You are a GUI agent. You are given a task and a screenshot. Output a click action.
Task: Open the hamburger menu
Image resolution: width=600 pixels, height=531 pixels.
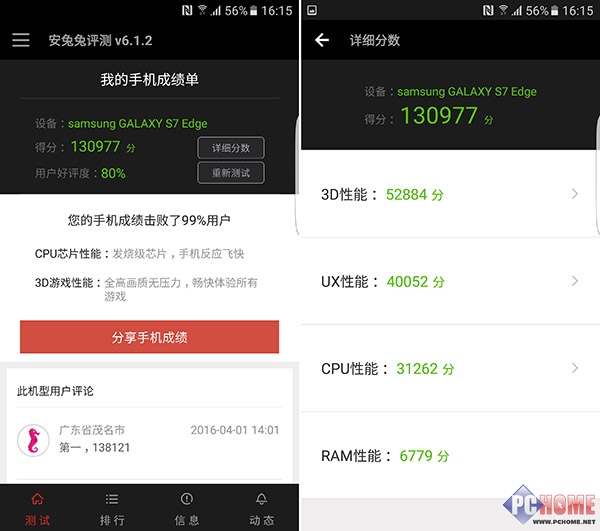(x=21, y=41)
